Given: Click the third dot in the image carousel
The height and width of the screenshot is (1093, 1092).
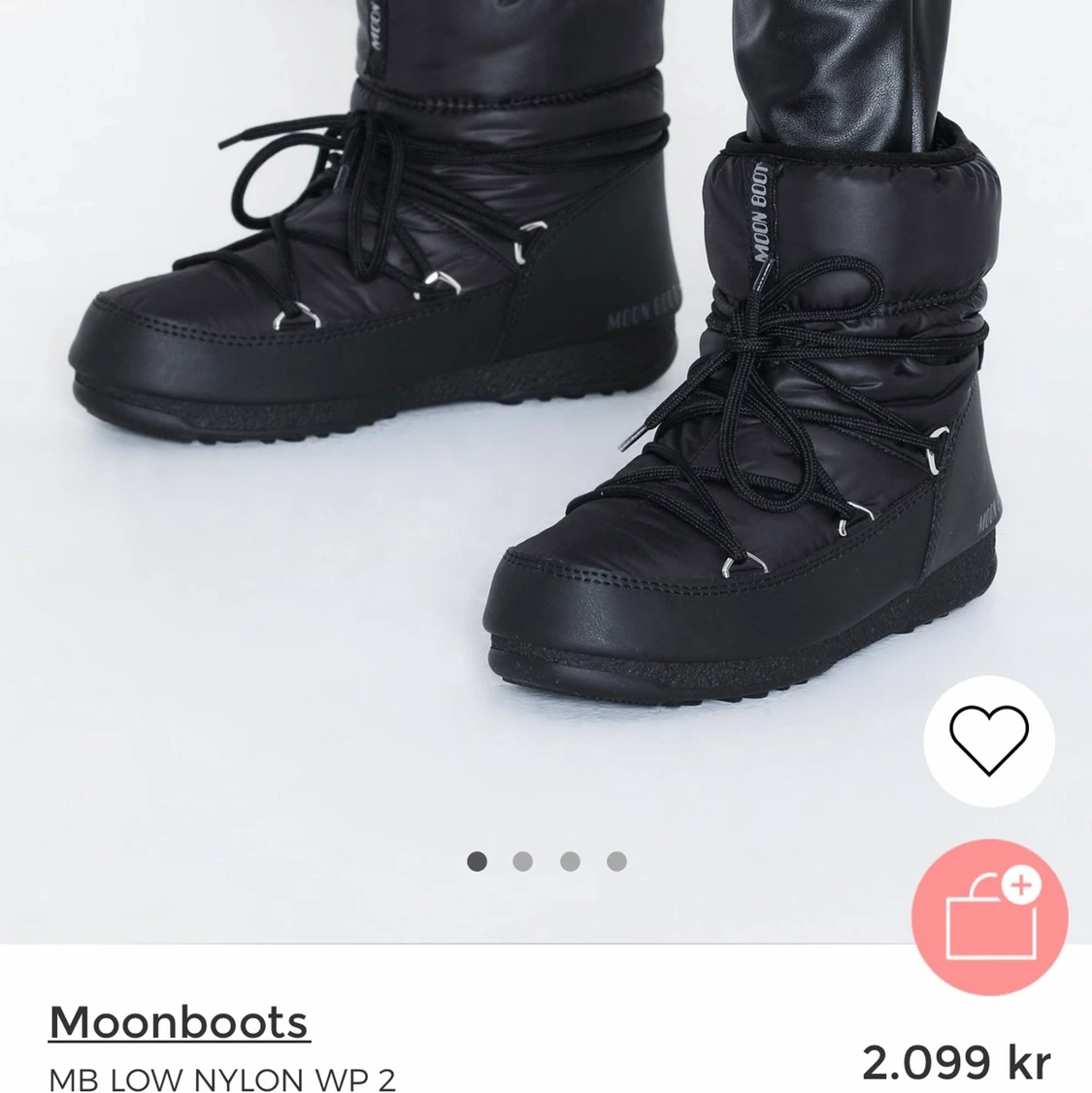Looking at the screenshot, I should click(x=570, y=859).
